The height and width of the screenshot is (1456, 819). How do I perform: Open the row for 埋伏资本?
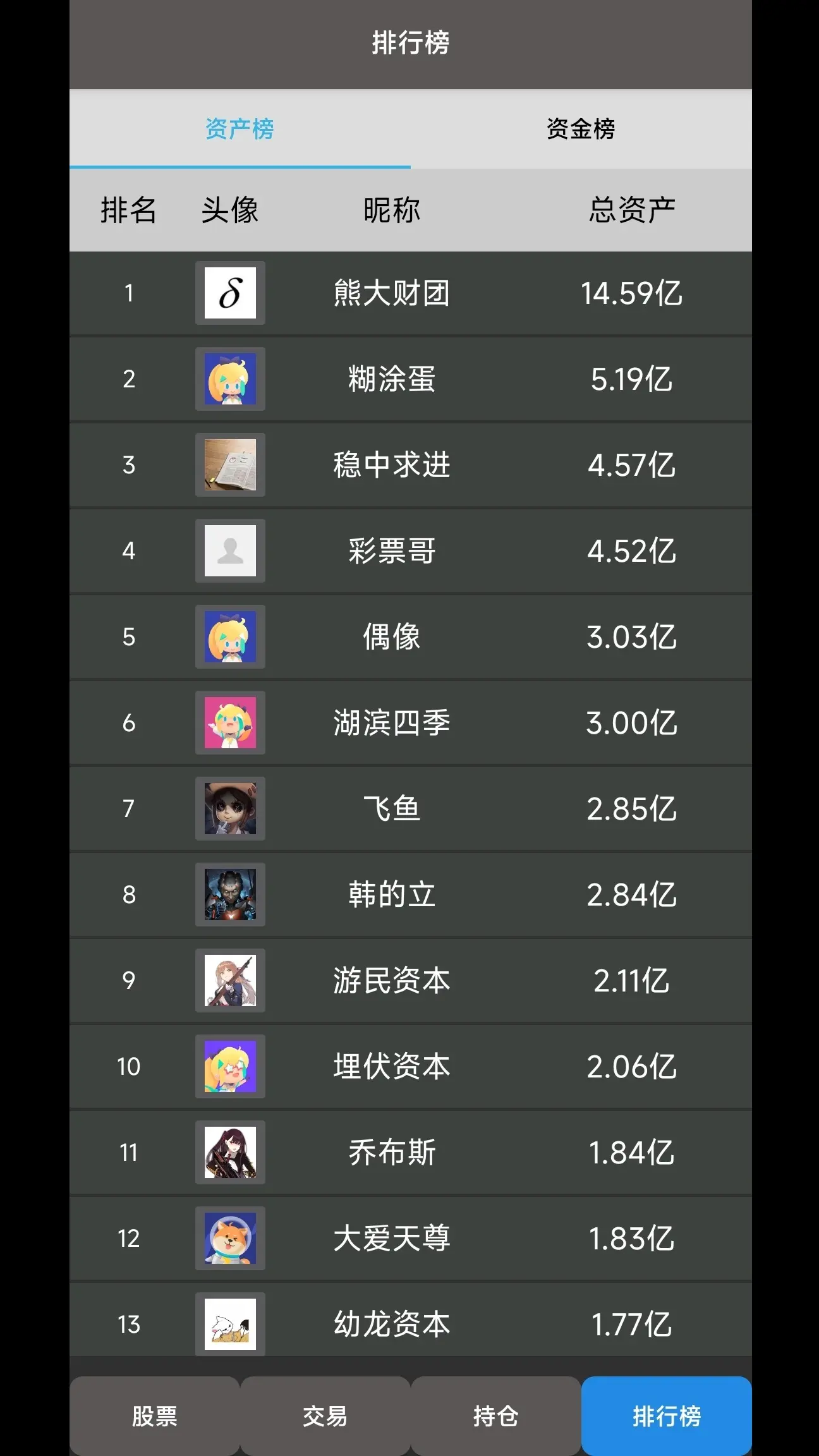pyautogui.click(x=391, y=1067)
